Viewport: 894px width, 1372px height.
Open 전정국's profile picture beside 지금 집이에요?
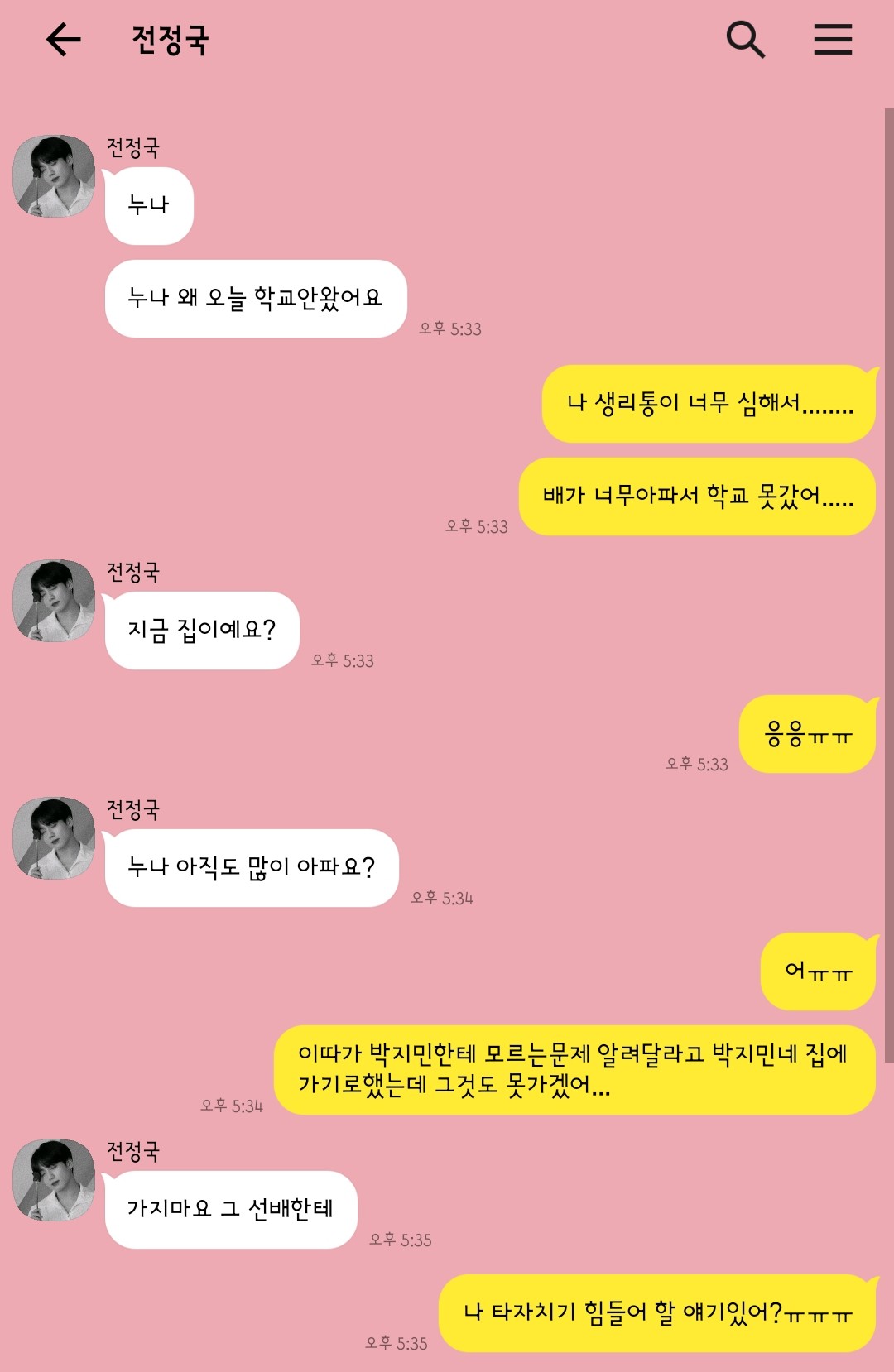[x=54, y=601]
